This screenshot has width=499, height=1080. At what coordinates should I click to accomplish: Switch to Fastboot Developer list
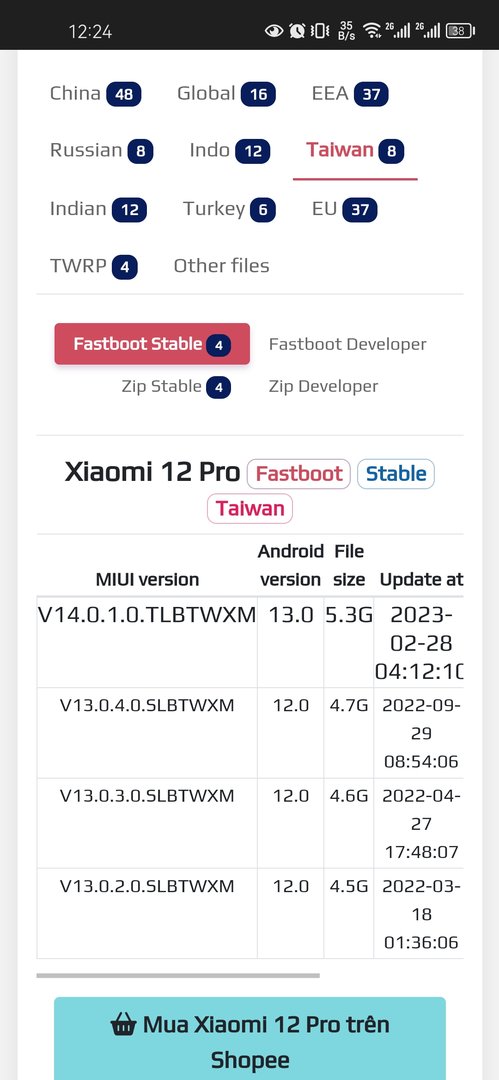click(347, 344)
